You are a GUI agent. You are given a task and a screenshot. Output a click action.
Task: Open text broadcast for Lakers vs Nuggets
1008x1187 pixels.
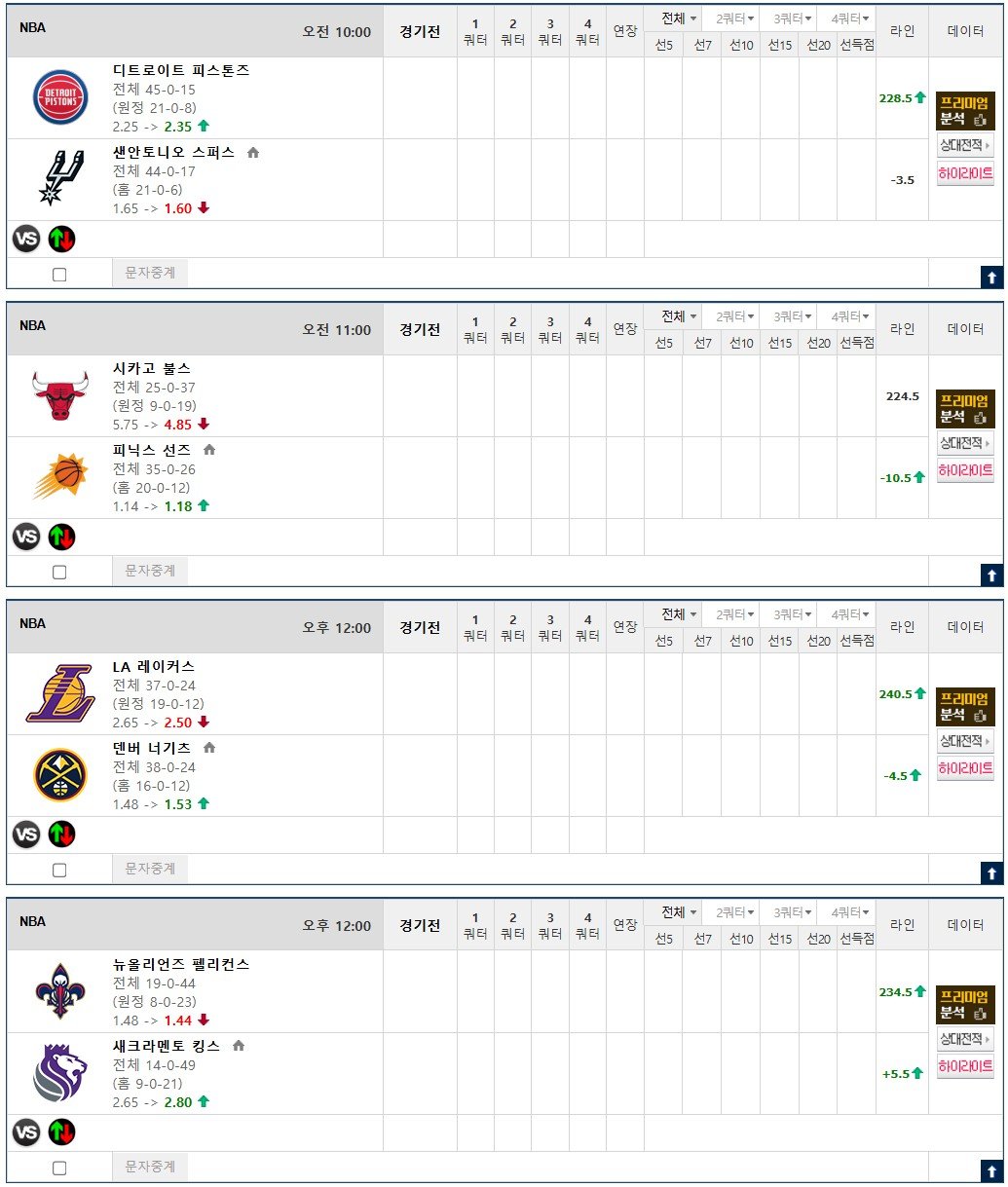point(150,869)
